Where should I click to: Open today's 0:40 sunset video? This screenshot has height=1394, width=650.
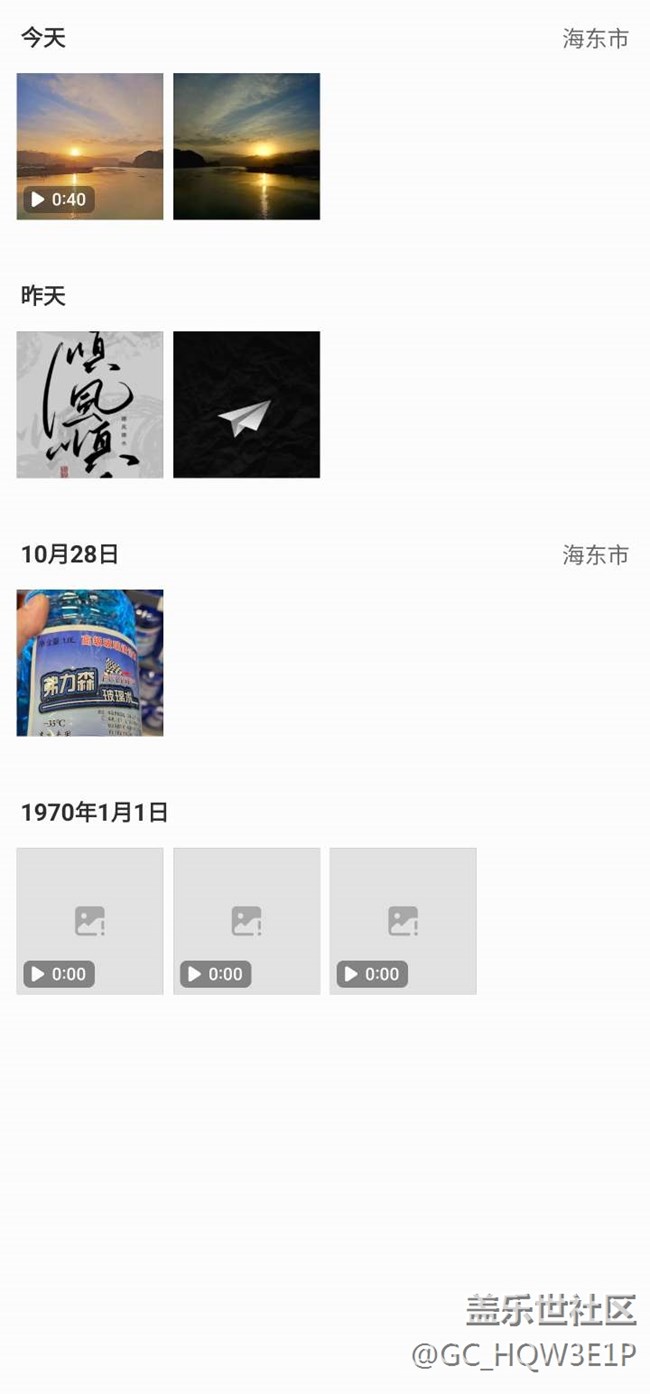pos(90,146)
